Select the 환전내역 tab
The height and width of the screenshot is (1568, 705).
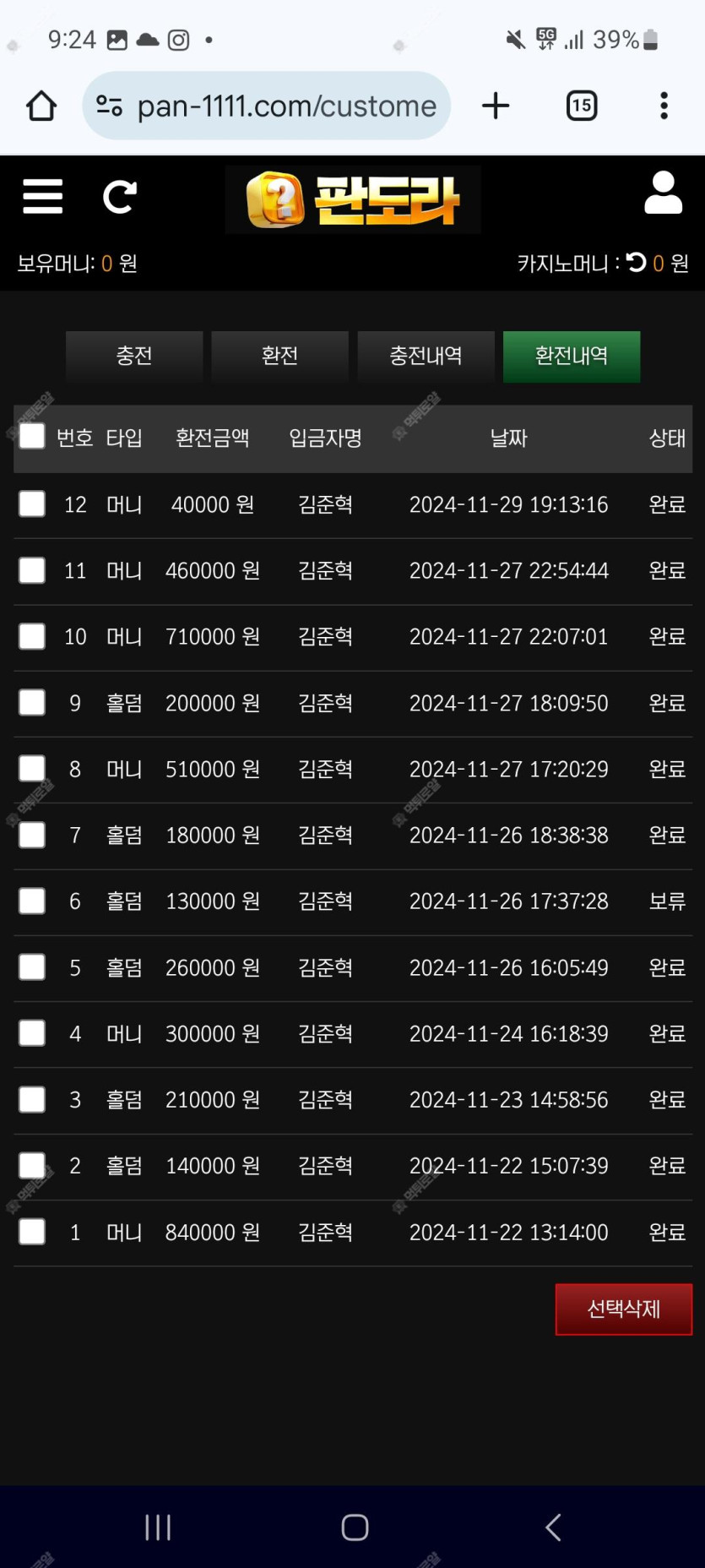coord(572,357)
